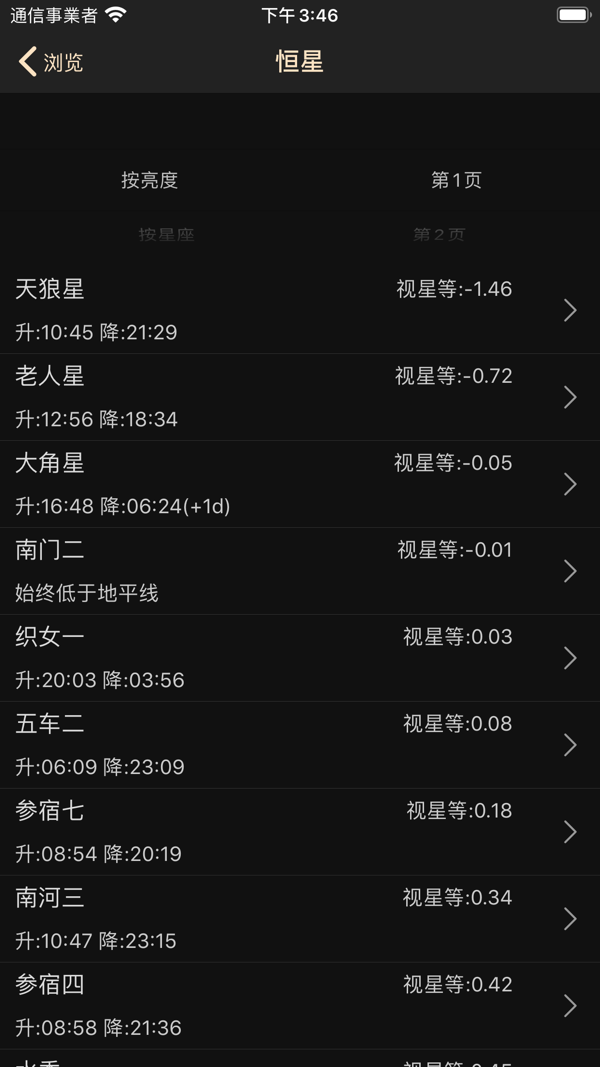
Task: View 大角星 details
Action: [300, 484]
